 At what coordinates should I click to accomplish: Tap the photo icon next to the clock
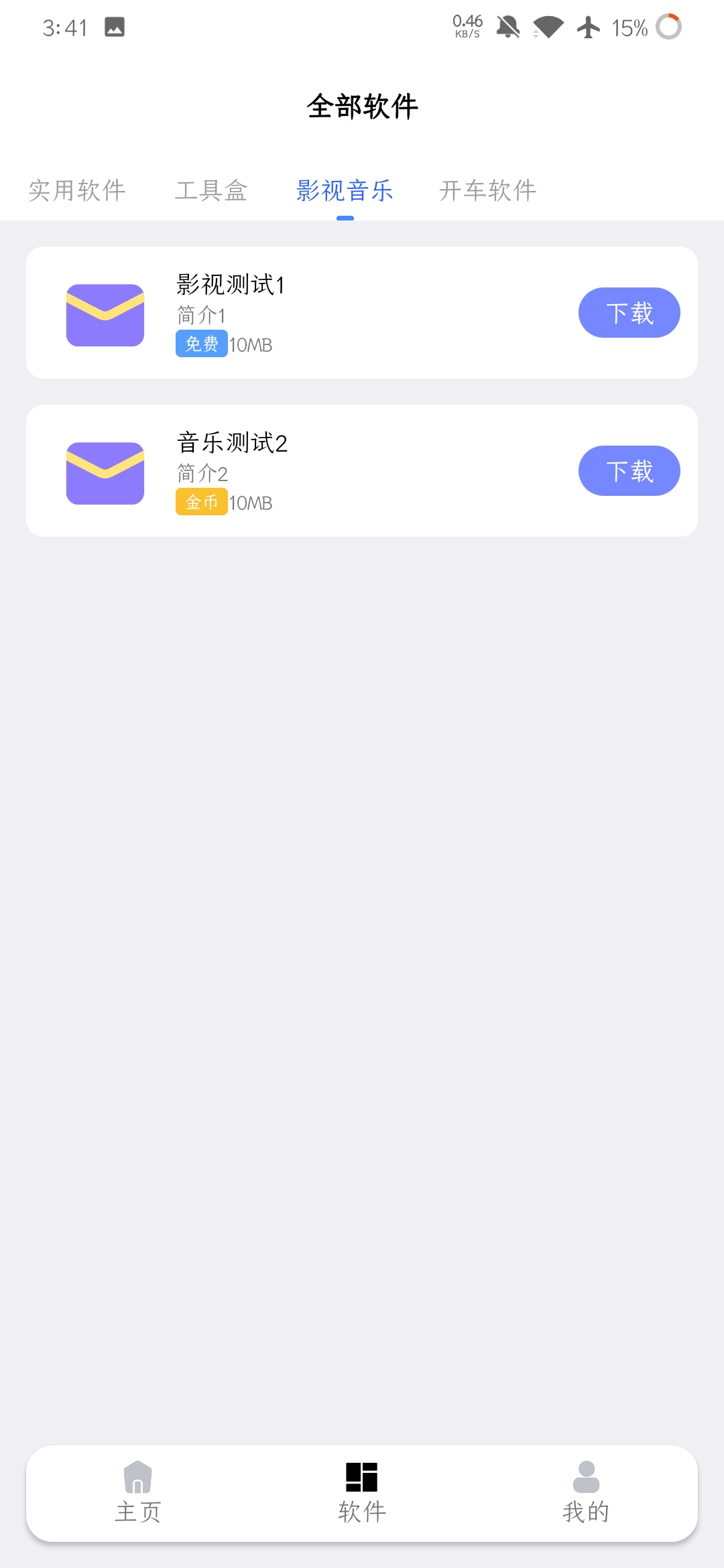coord(114,28)
